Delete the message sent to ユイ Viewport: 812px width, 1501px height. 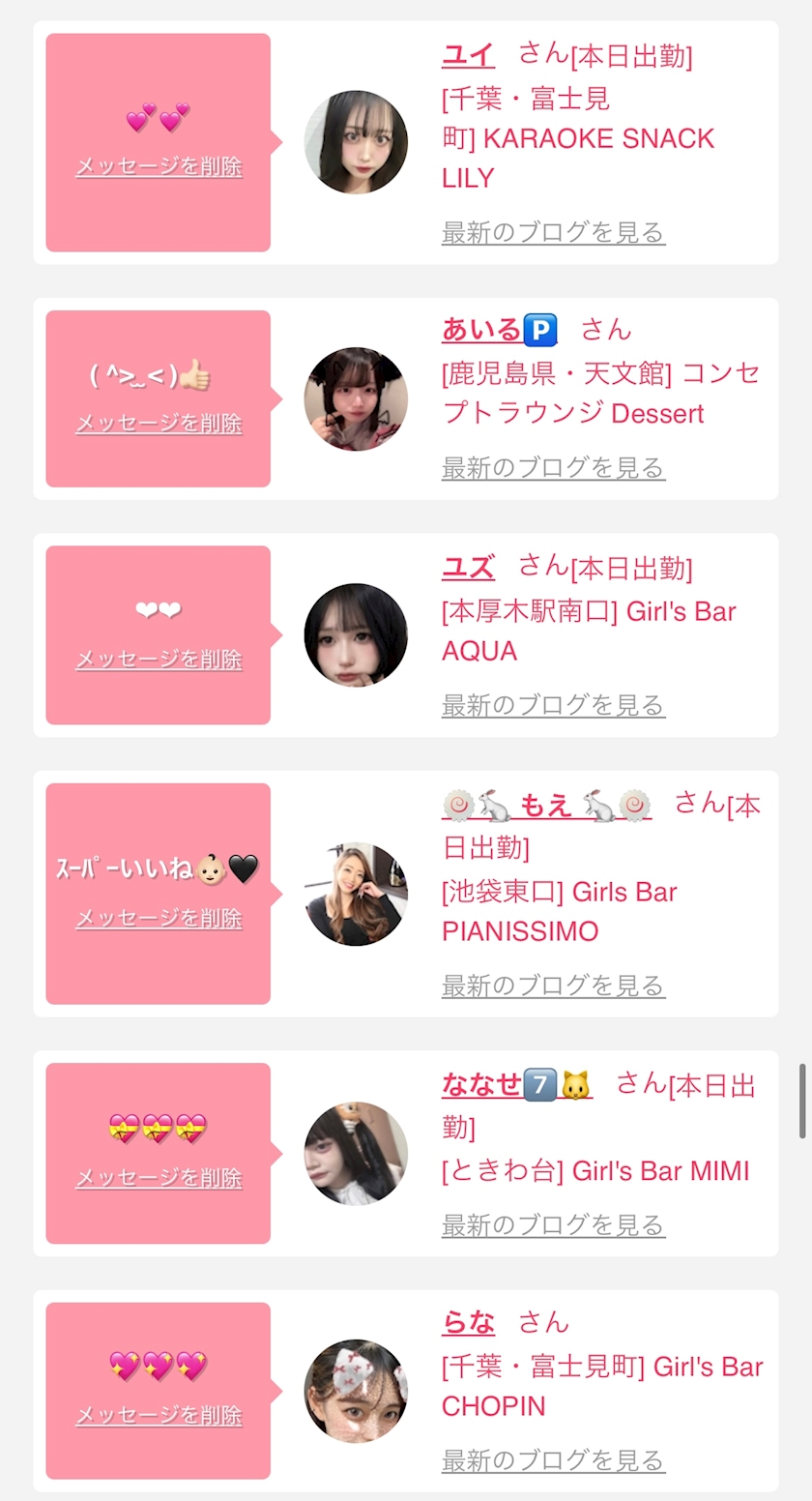(x=159, y=166)
